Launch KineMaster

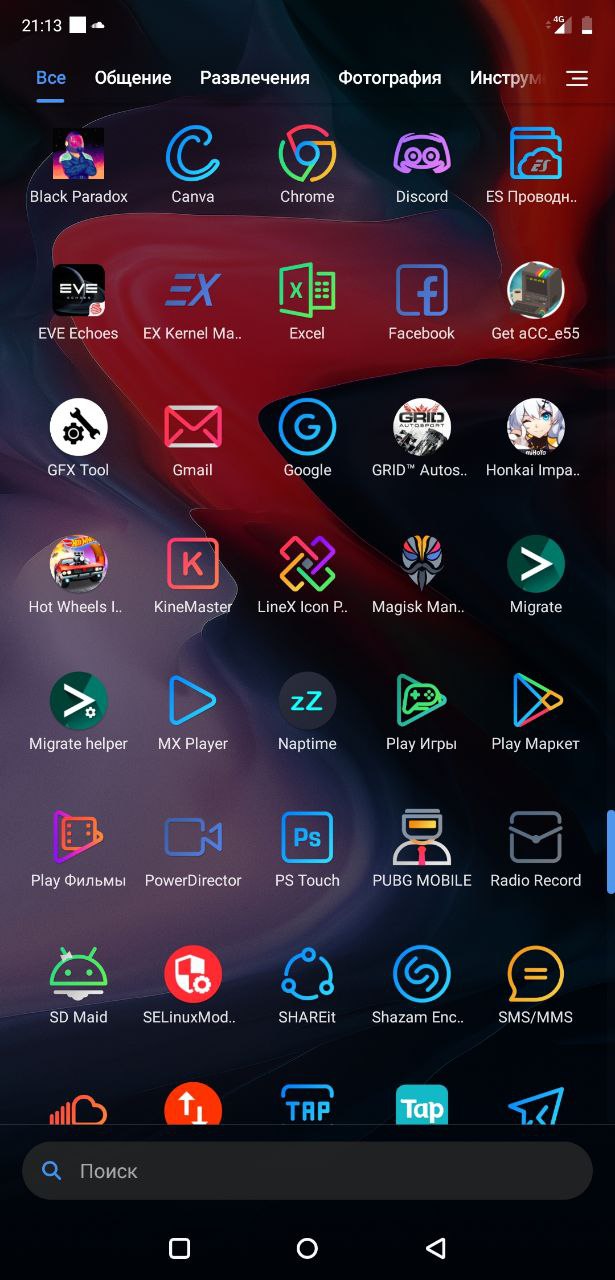[192, 564]
